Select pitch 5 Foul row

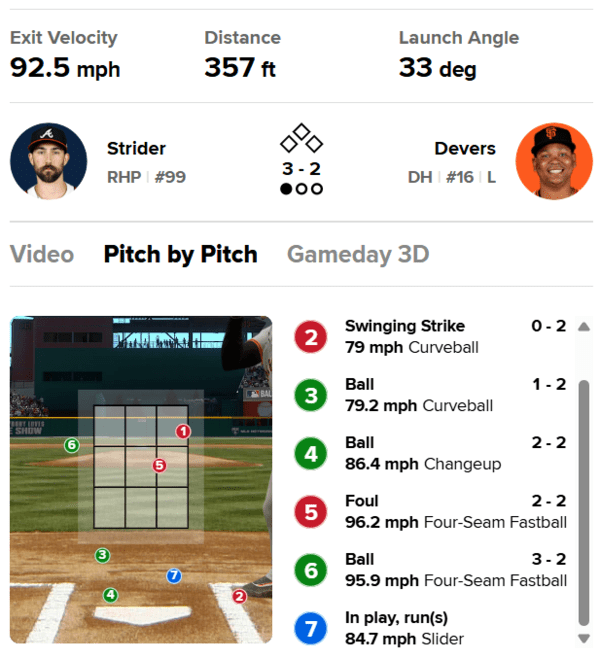(430, 512)
